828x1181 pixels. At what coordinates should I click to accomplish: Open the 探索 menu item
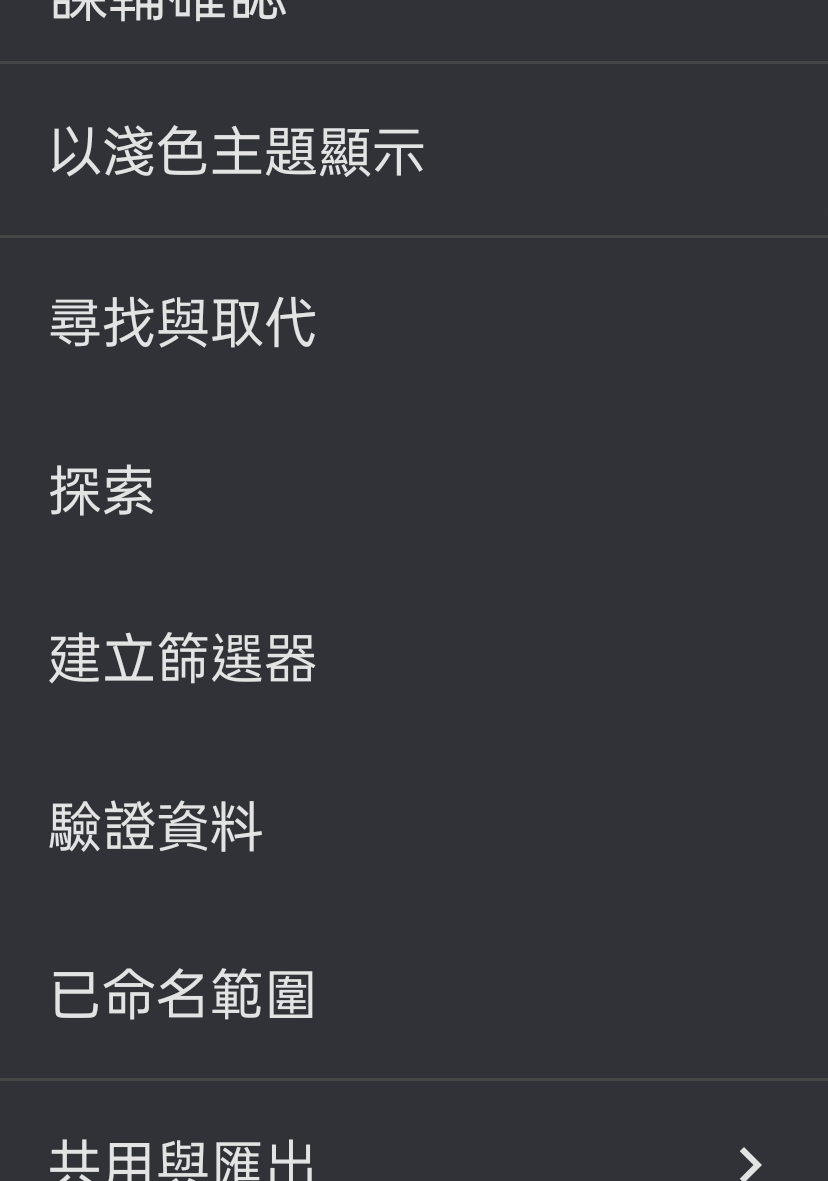pos(414,490)
